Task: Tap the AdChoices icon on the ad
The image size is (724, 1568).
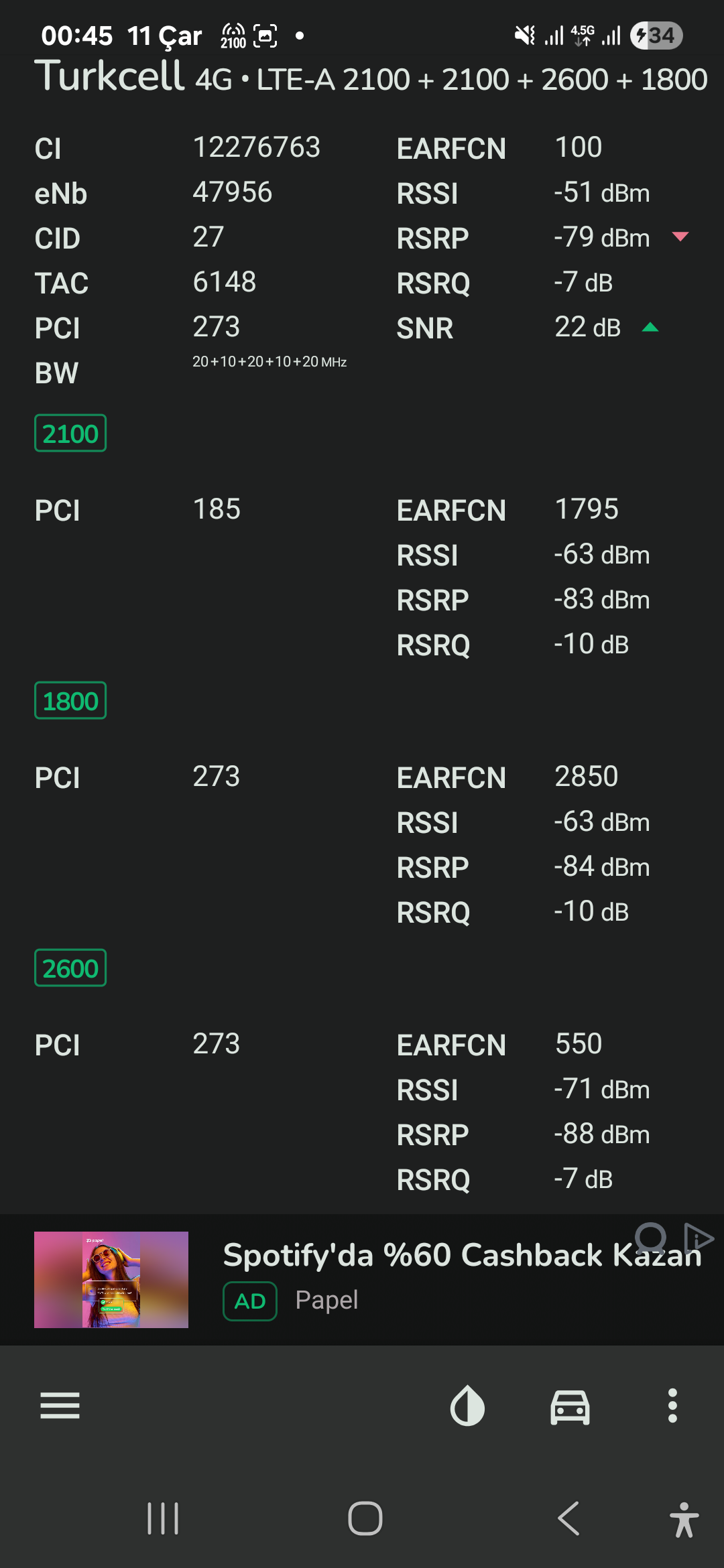Action: pyautogui.click(x=699, y=1237)
